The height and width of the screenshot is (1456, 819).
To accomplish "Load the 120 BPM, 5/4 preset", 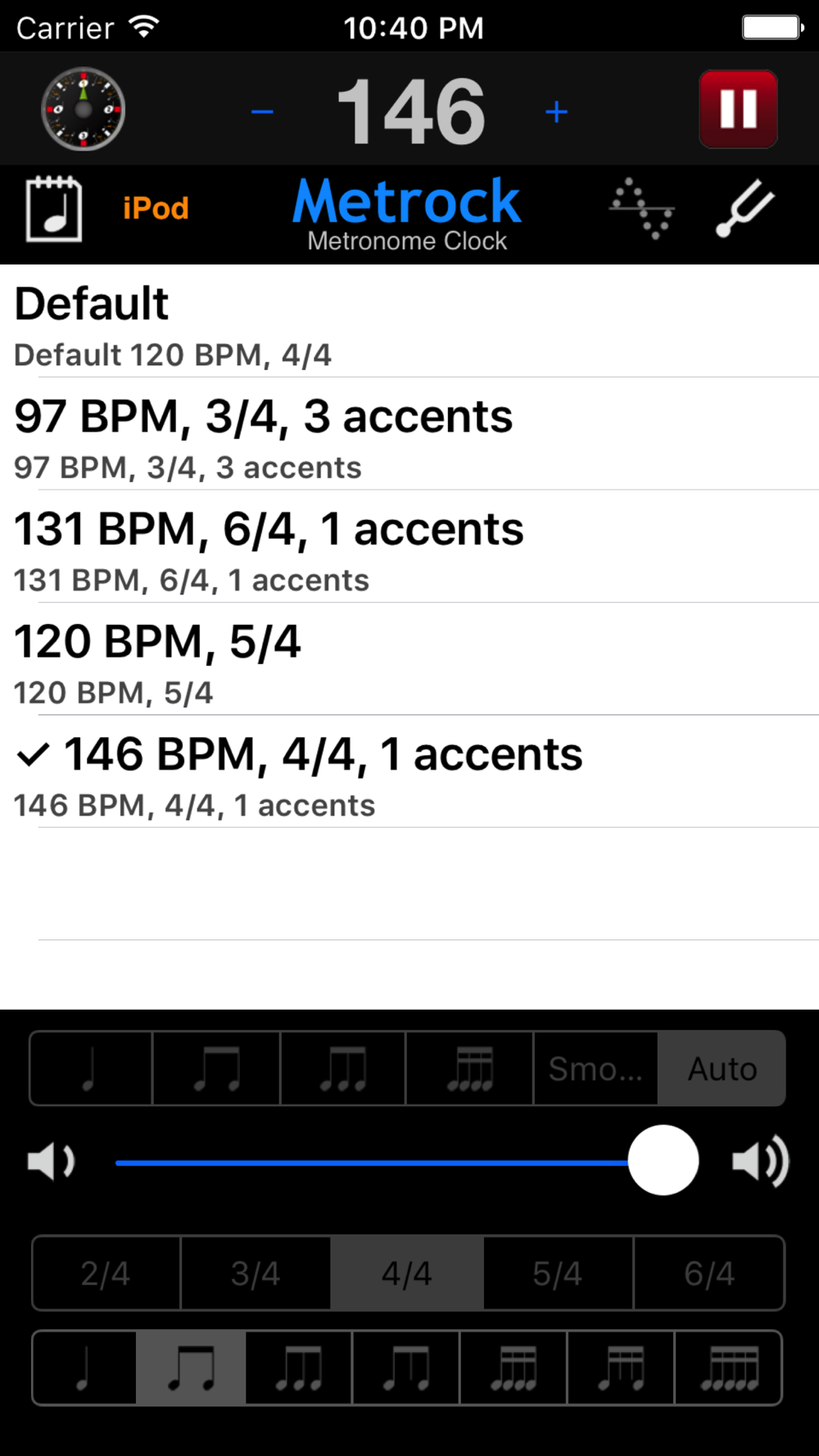I will [409, 659].
